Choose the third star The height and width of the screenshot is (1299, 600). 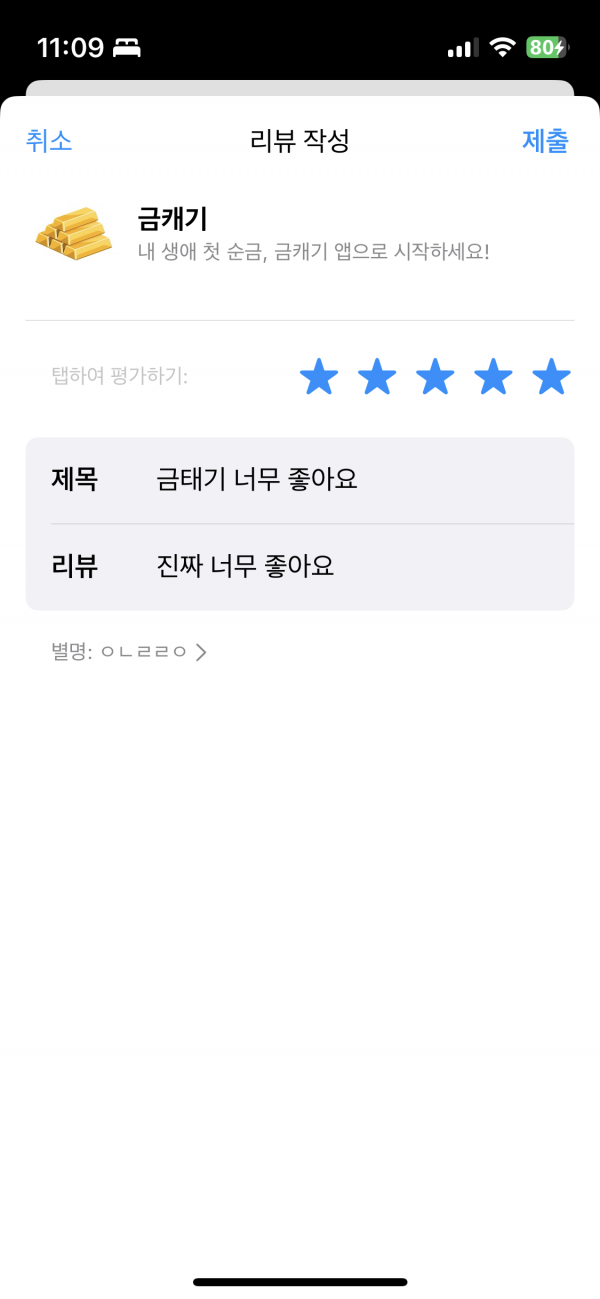(x=435, y=378)
